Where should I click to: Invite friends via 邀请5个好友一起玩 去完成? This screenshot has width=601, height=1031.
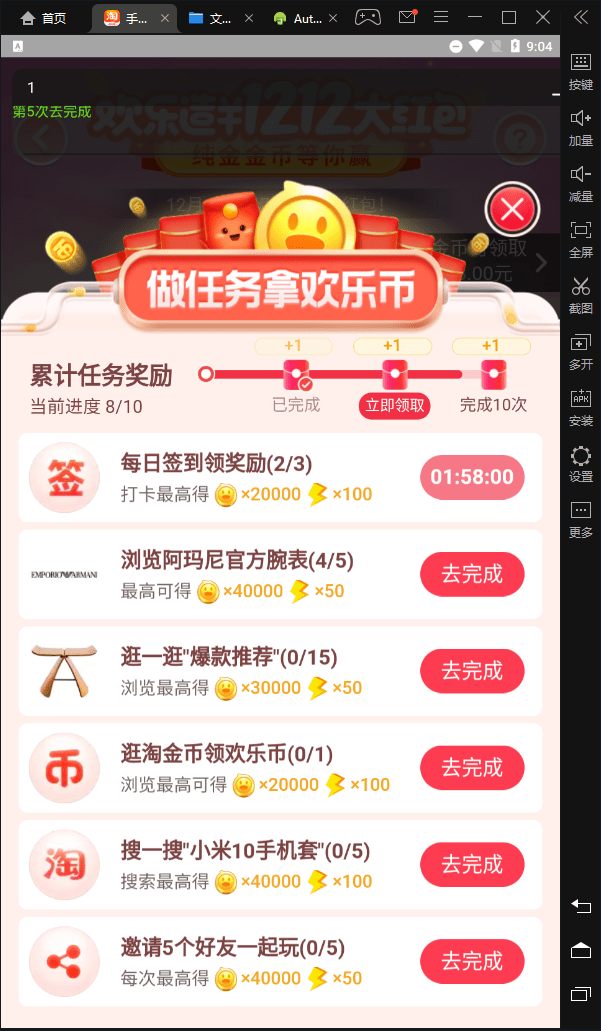472,961
